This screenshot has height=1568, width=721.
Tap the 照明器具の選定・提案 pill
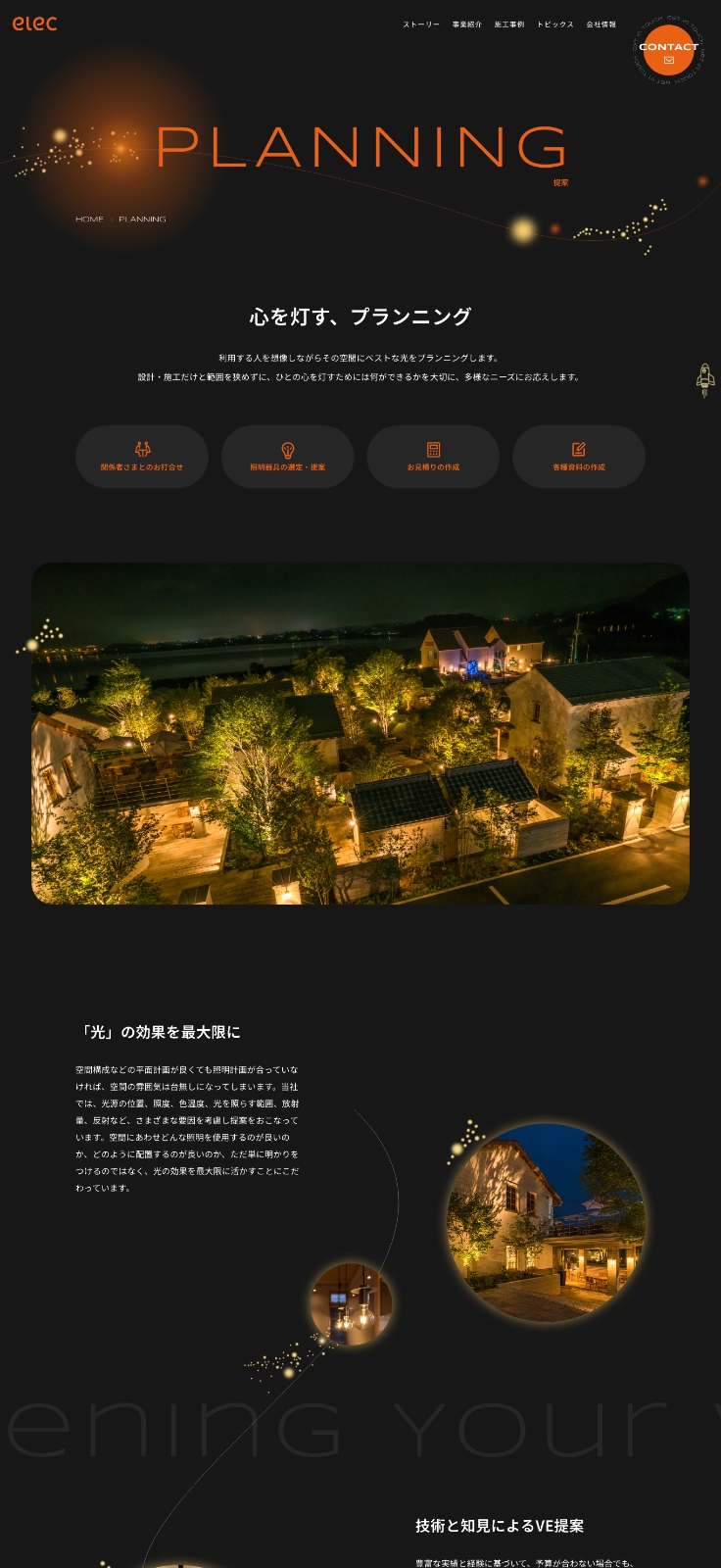[287, 457]
